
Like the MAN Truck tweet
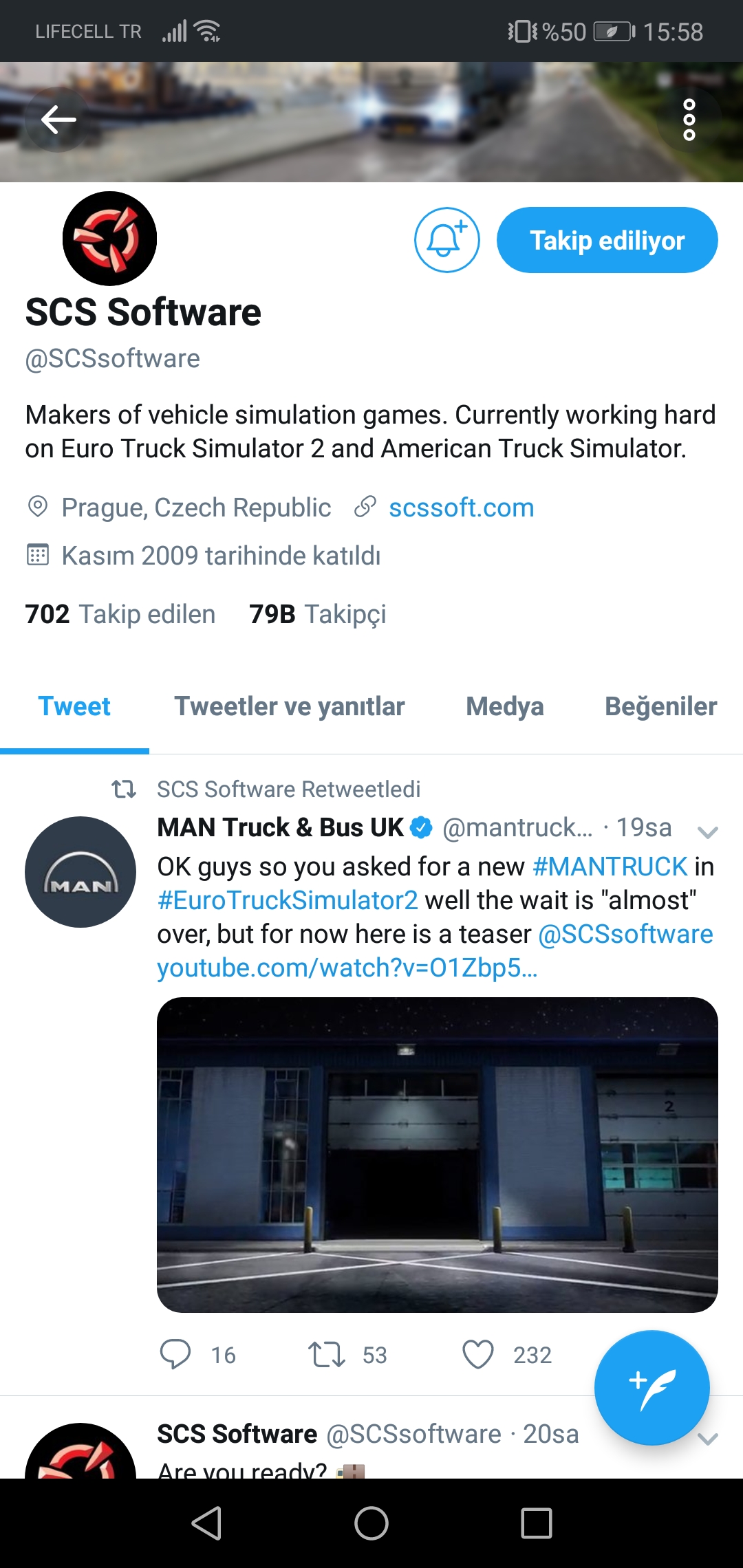478,1355
